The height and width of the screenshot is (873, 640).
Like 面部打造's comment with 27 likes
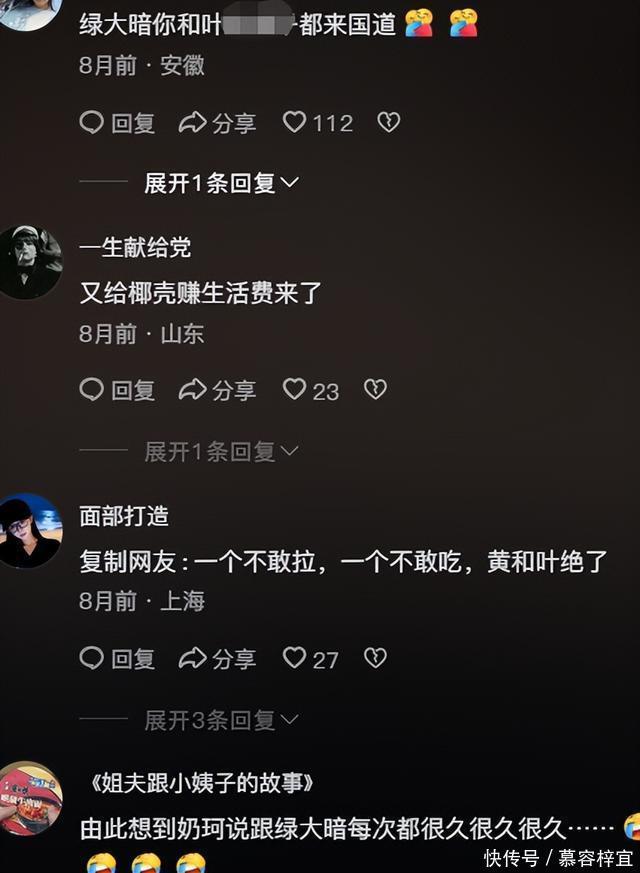311,658
